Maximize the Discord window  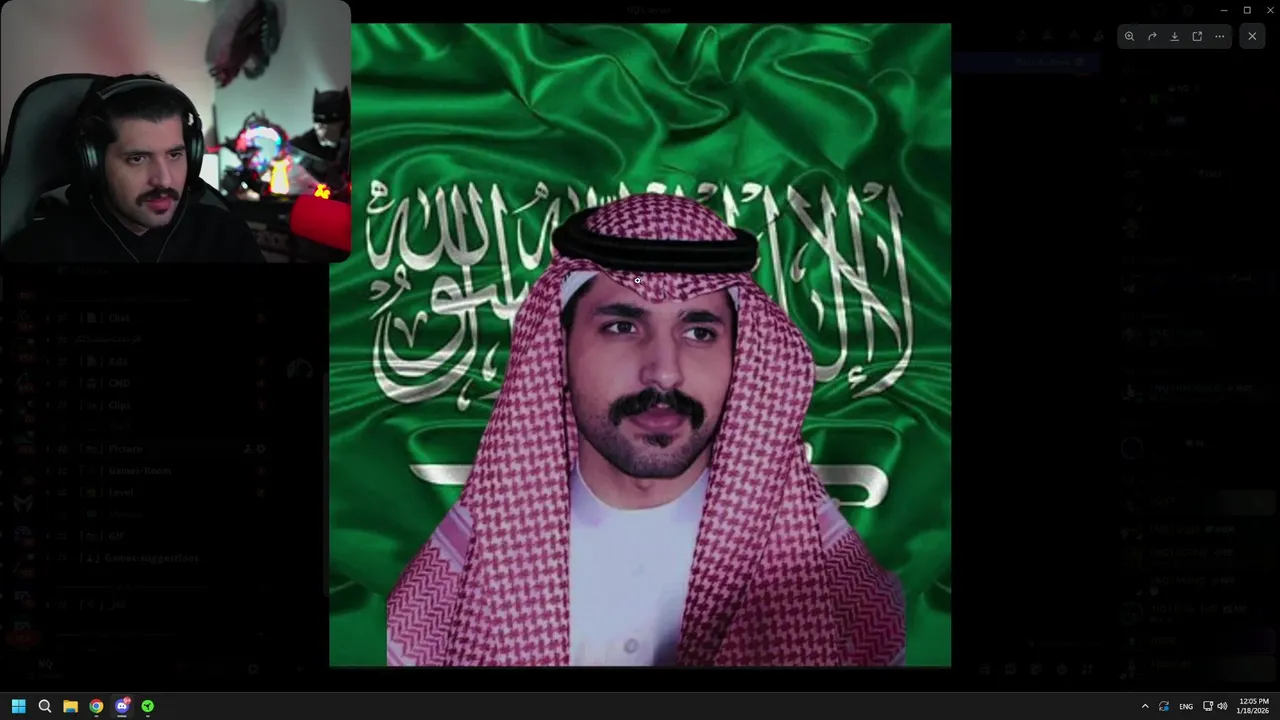(x=1247, y=10)
